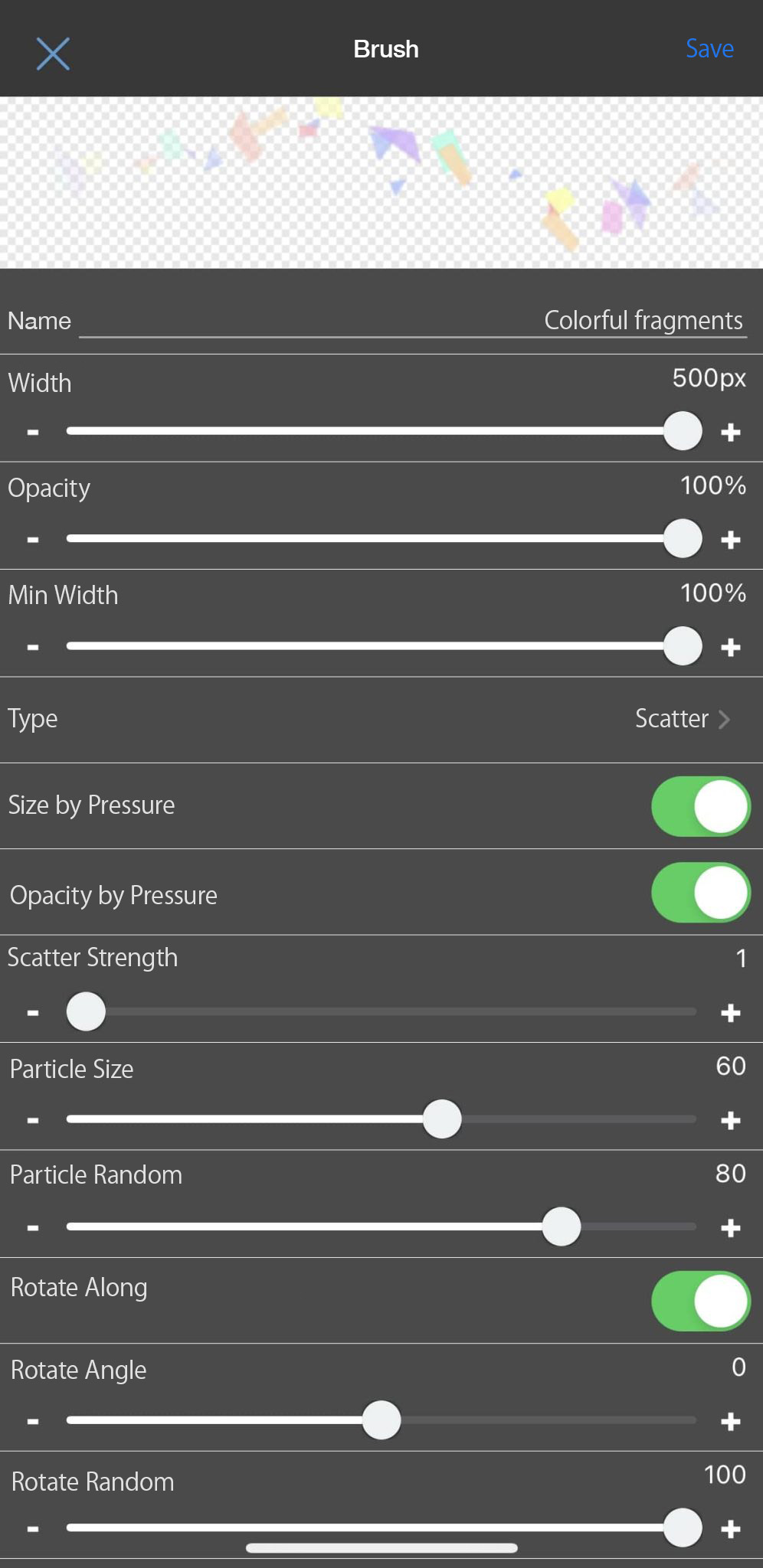This screenshot has width=763, height=1568.
Task: Save the brush settings
Action: (x=709, y=49)
